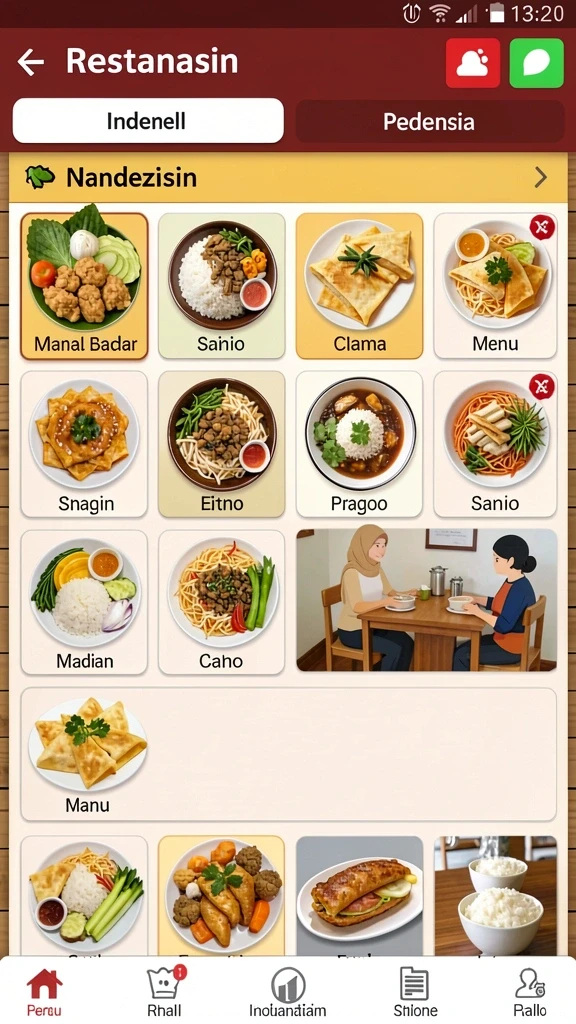Select the Indenell tab
Screen dimensions: 576x1024
148,121
